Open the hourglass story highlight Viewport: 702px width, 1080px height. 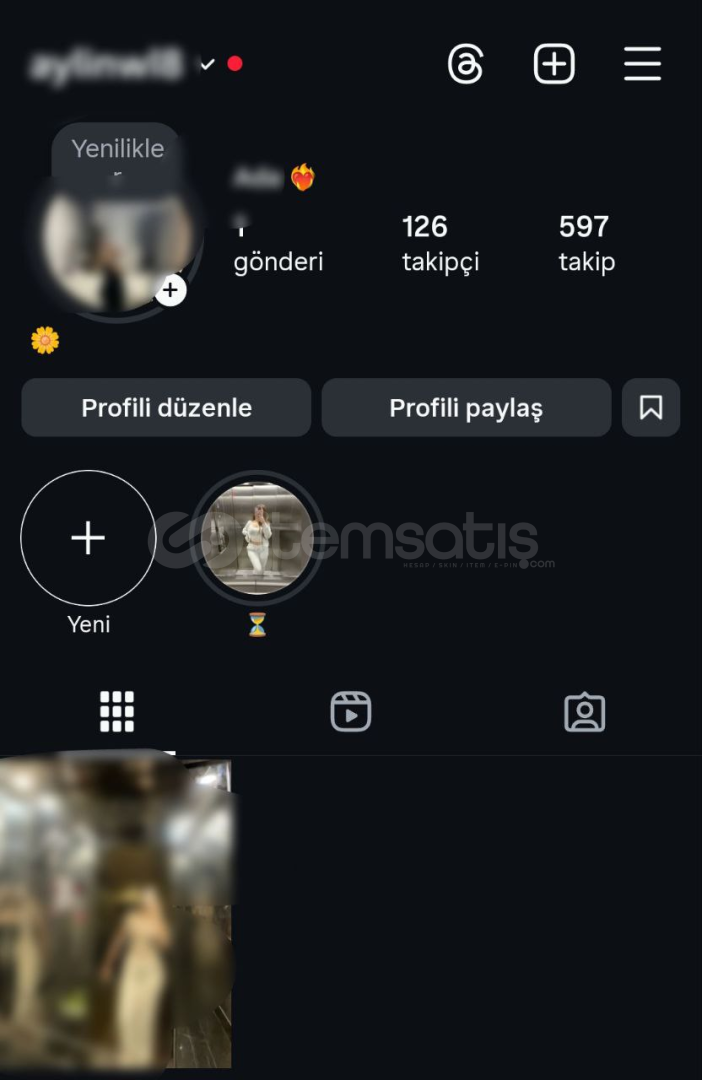[x=257, y=539]
